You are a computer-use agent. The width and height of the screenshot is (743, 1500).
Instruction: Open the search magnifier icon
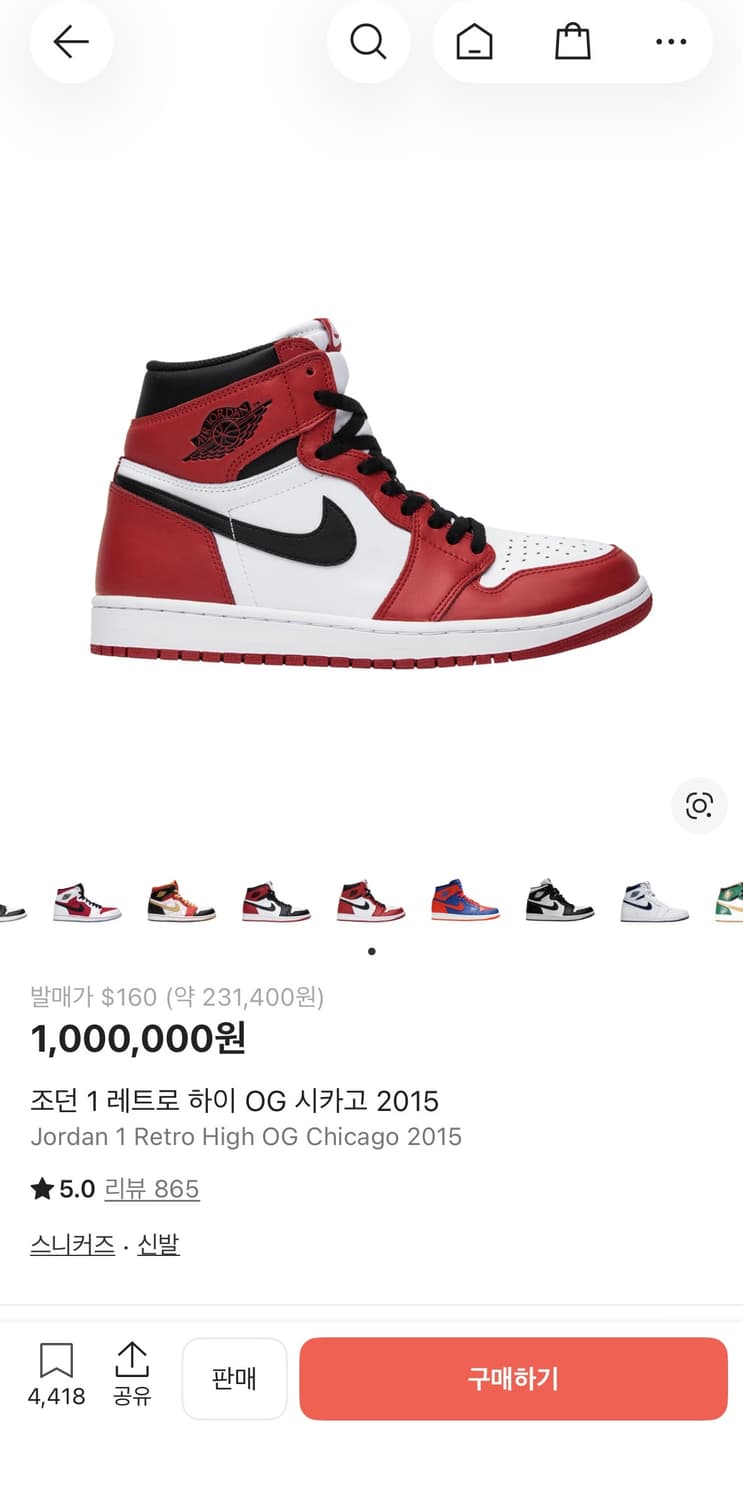369,42
